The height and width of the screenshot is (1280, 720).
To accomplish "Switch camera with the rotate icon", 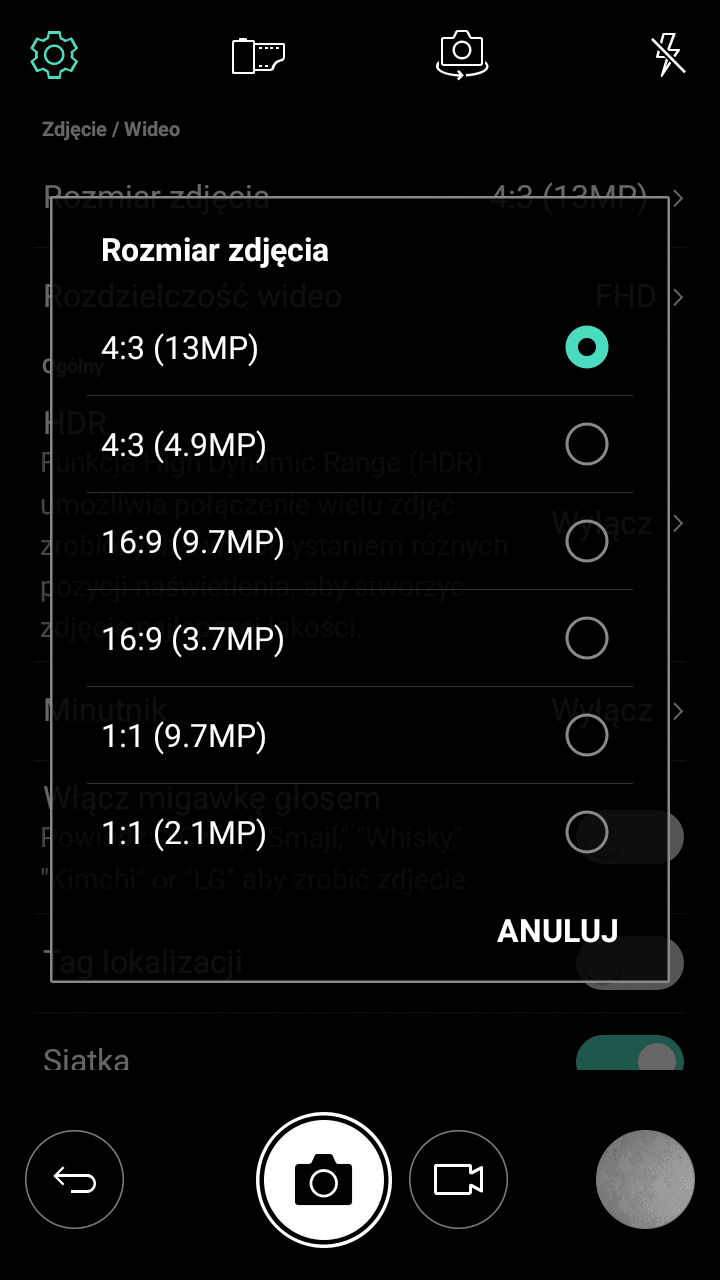I will pyautogui.click(x=461, y=55).
